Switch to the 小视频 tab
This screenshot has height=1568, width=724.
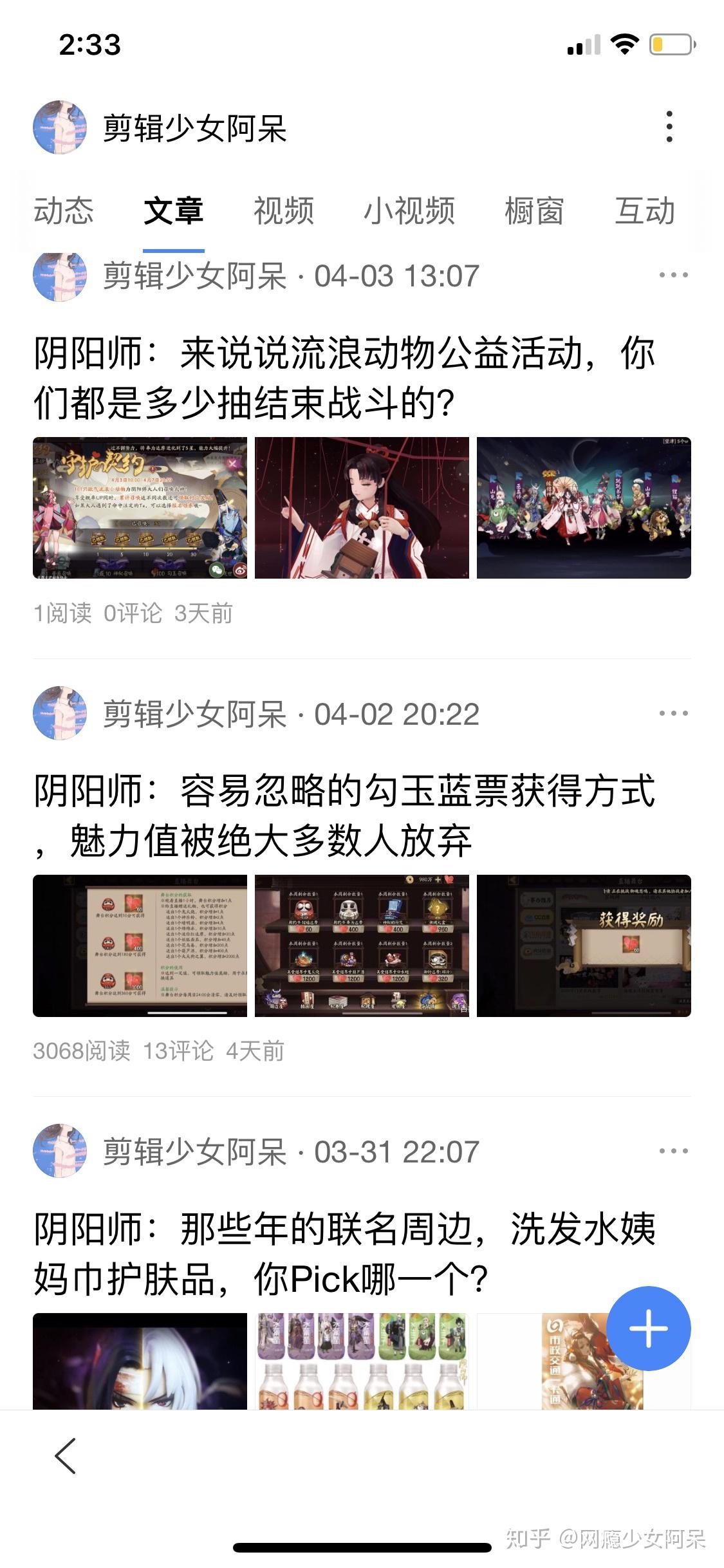point(409,211)
